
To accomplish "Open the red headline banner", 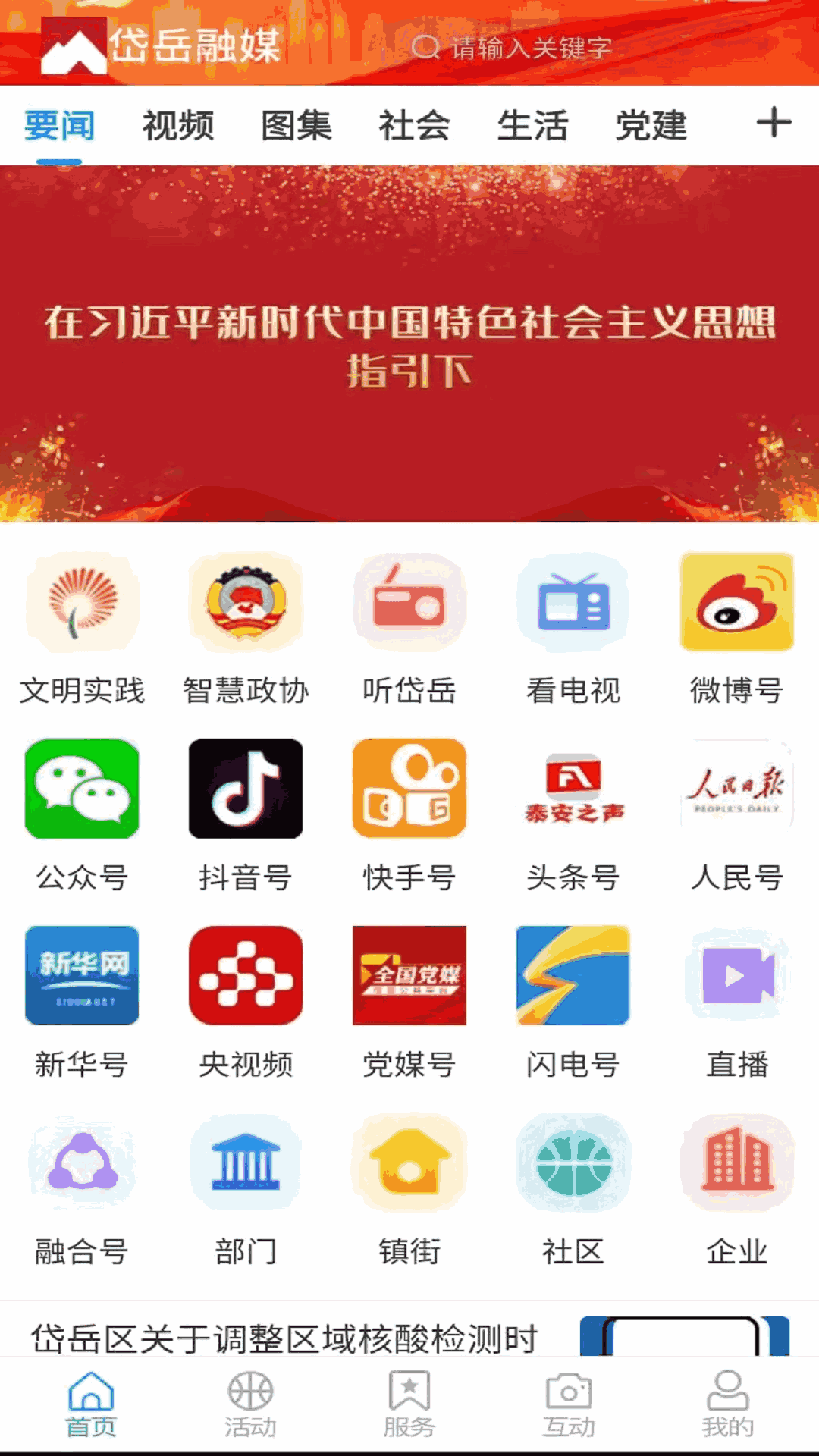I will pos(409,344).
